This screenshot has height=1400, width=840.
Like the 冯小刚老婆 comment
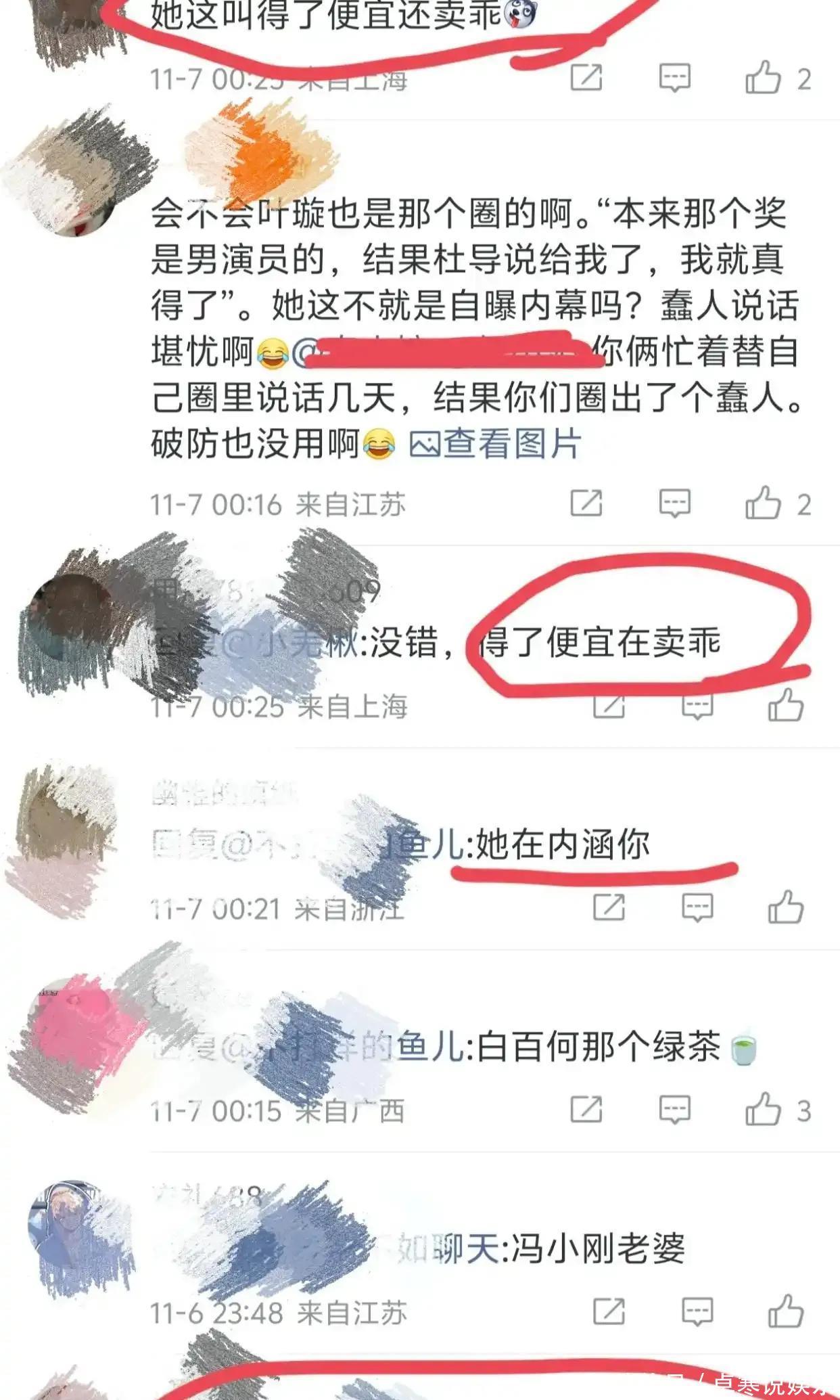785,1311
